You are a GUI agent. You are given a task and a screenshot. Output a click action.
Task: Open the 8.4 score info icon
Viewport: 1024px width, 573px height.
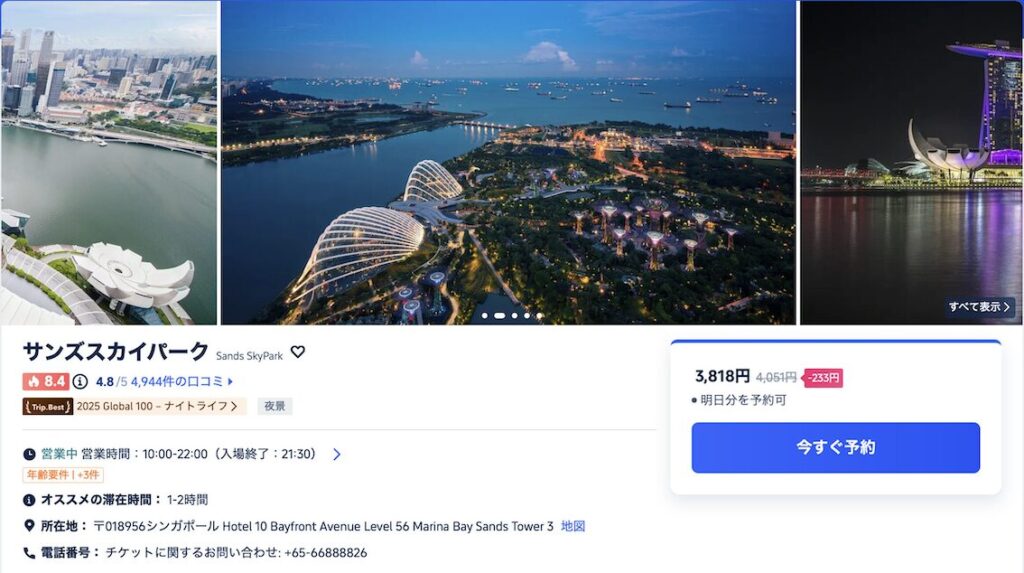click(80, 381)
